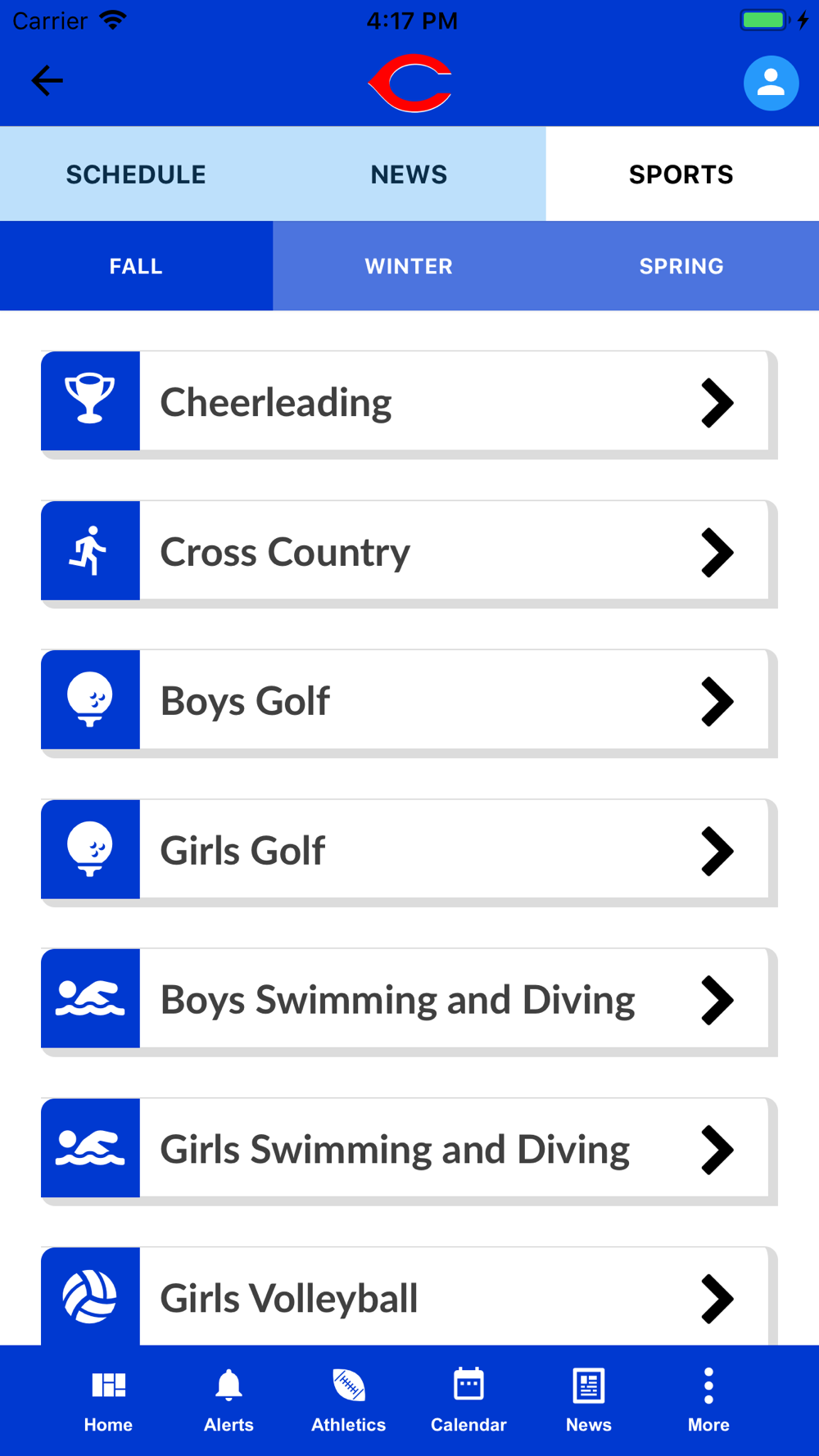Open the Cheerleading sport page
This screenshot has width=819, height=1456.
(x=409, y=401)
